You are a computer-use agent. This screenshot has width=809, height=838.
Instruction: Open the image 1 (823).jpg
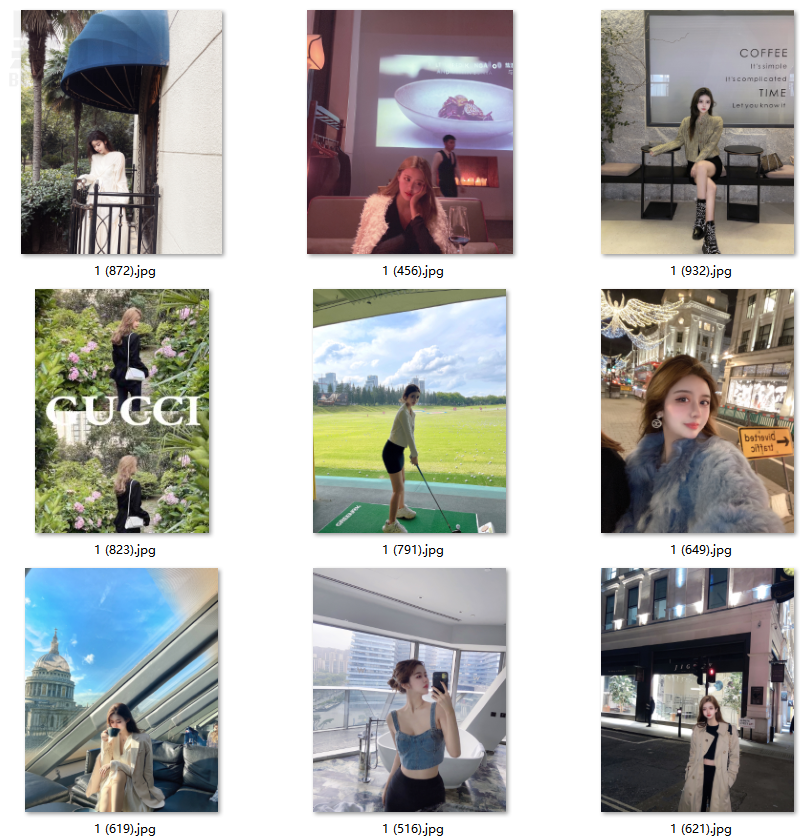pos(122,411)
